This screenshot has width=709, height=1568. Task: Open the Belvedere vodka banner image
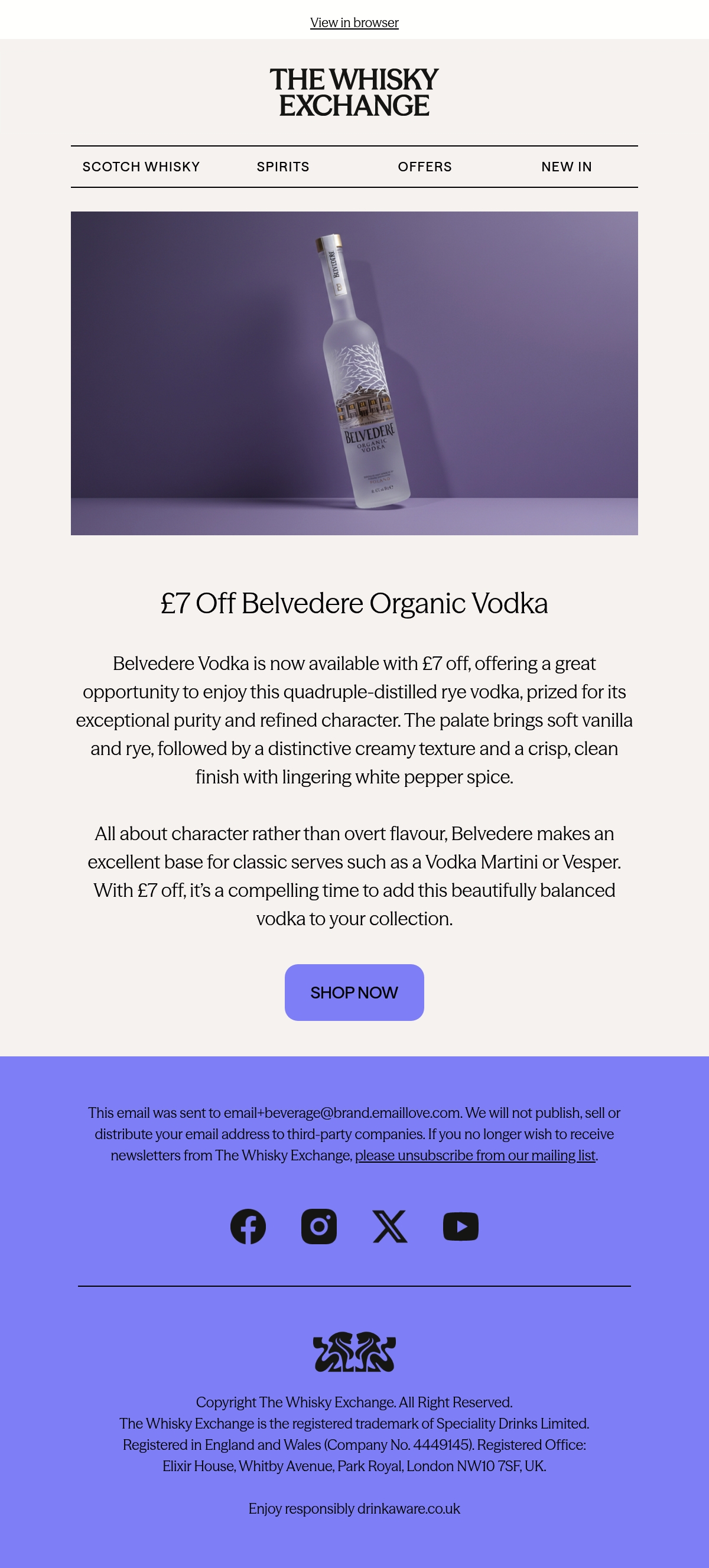tap(354, 373)
